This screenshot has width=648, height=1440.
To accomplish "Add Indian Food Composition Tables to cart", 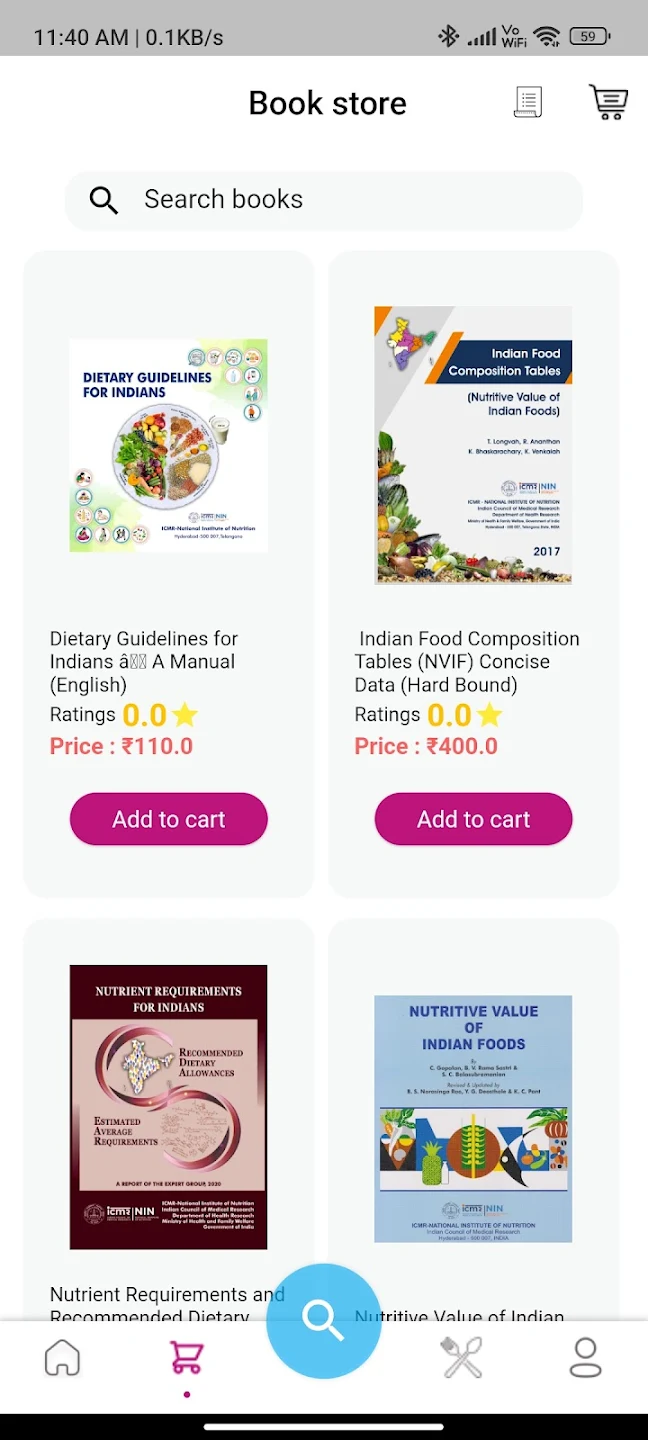I will click(473, 820).
